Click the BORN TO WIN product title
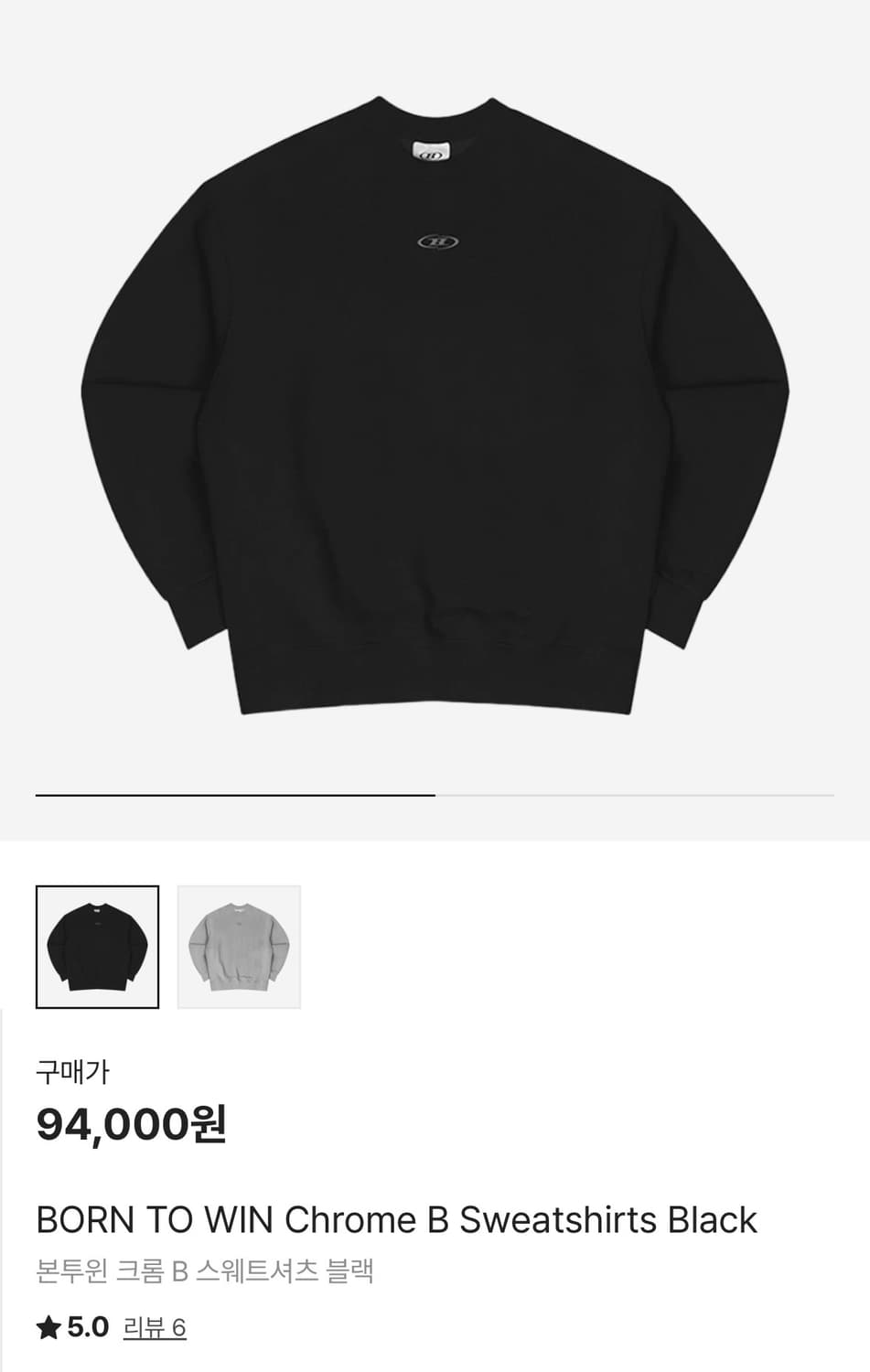Screen dimensions: 870x1372 point(395,1219)
